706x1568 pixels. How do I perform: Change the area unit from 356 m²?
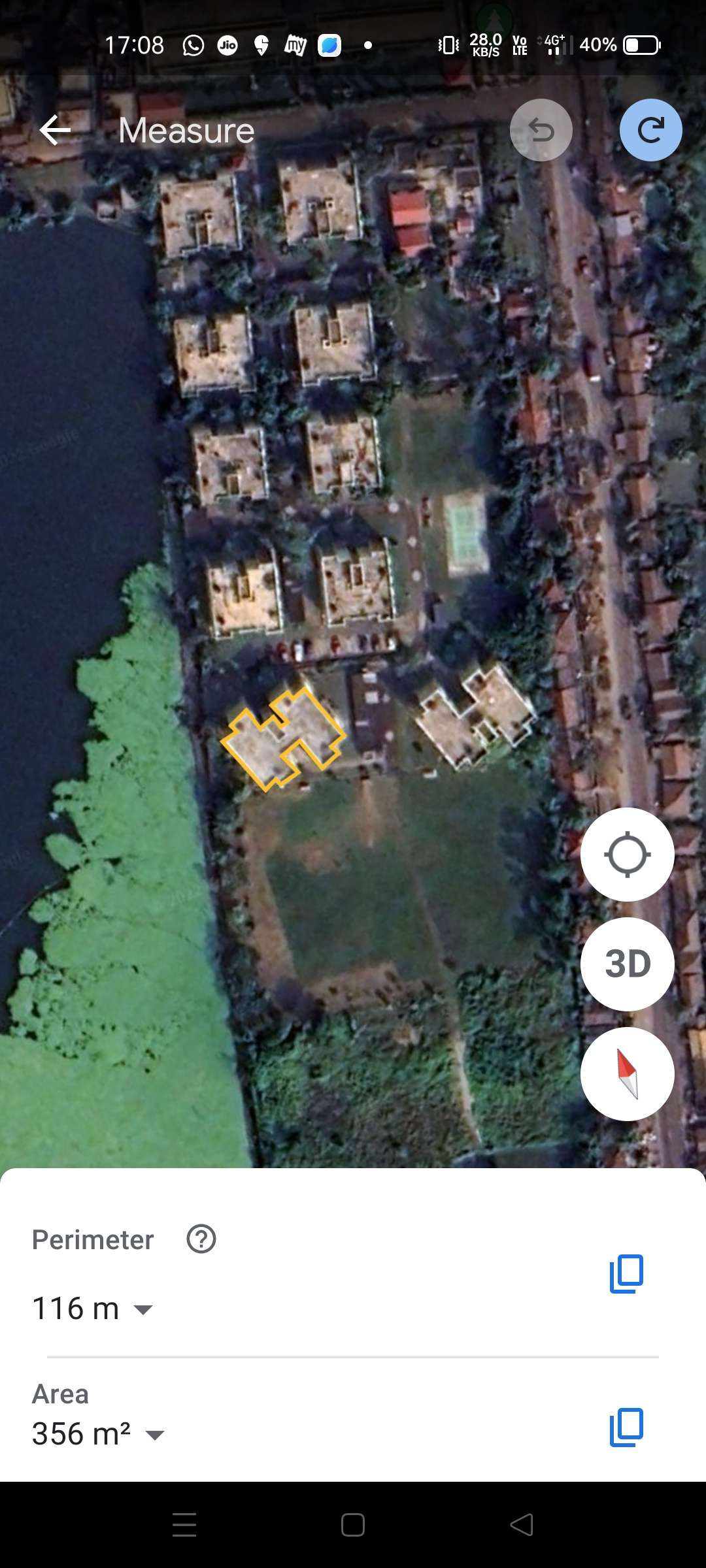tap(98, 1434)
